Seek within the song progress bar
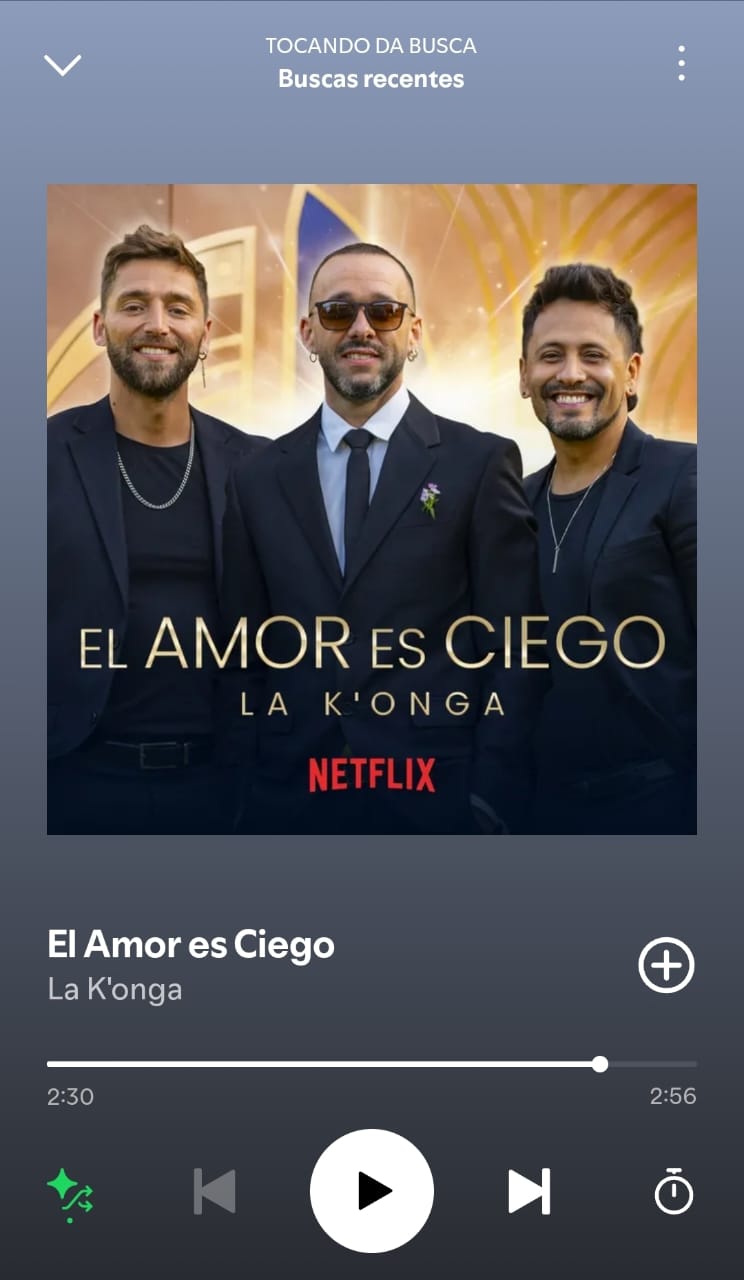 pos(372,1064)
